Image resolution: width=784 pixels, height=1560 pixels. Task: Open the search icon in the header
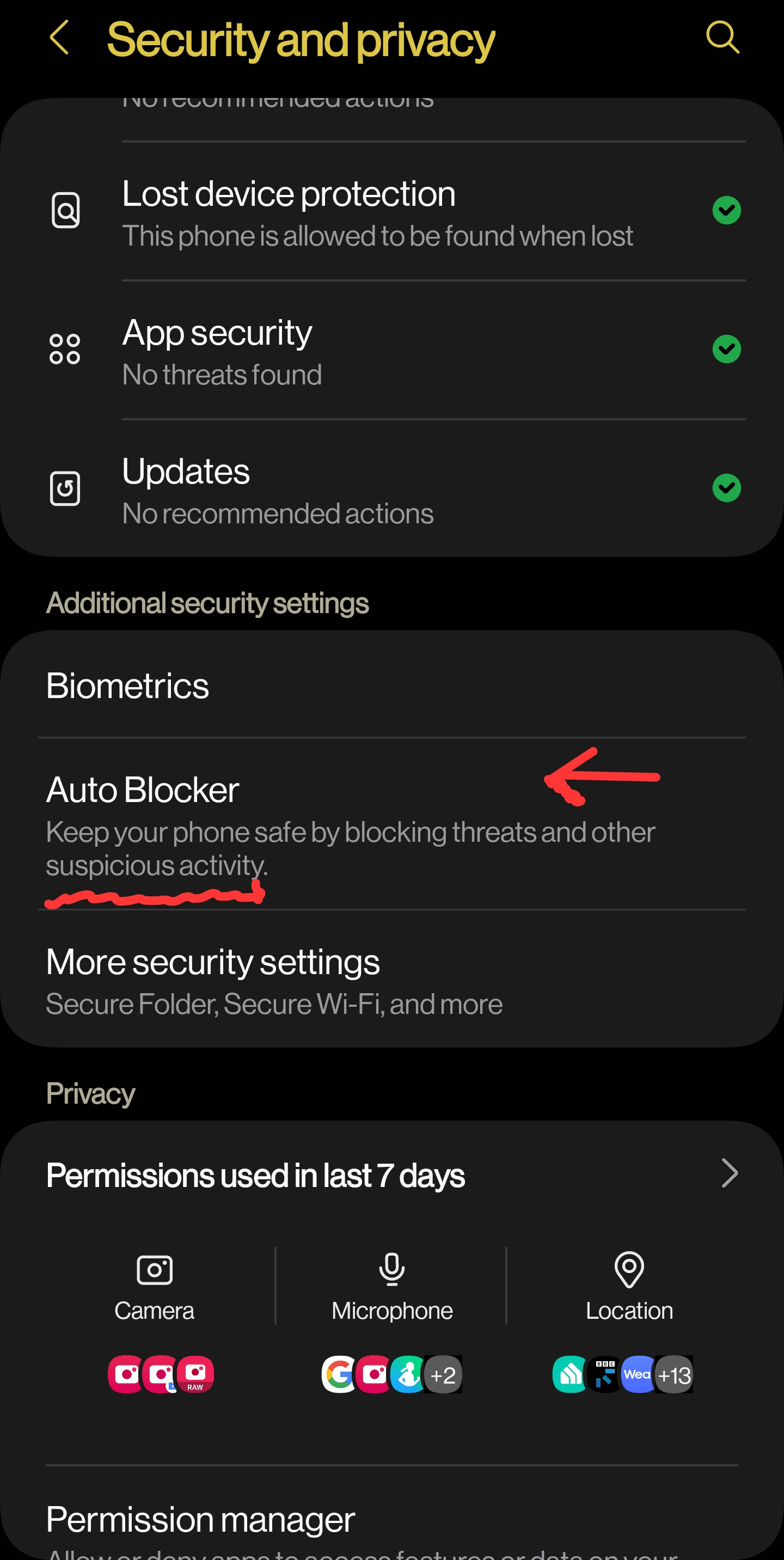coord(722,38)
